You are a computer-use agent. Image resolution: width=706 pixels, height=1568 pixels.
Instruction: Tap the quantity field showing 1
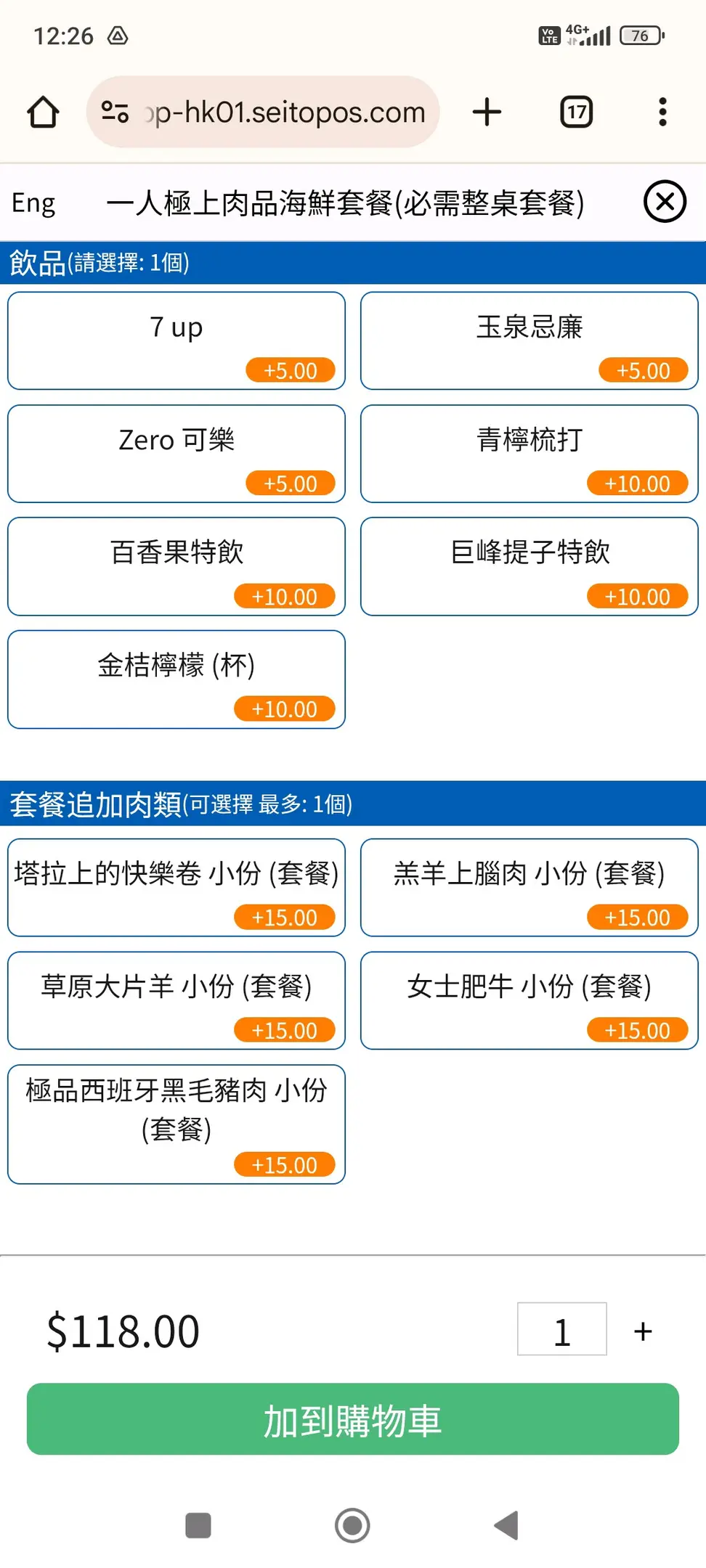[x=562, y=1329]
